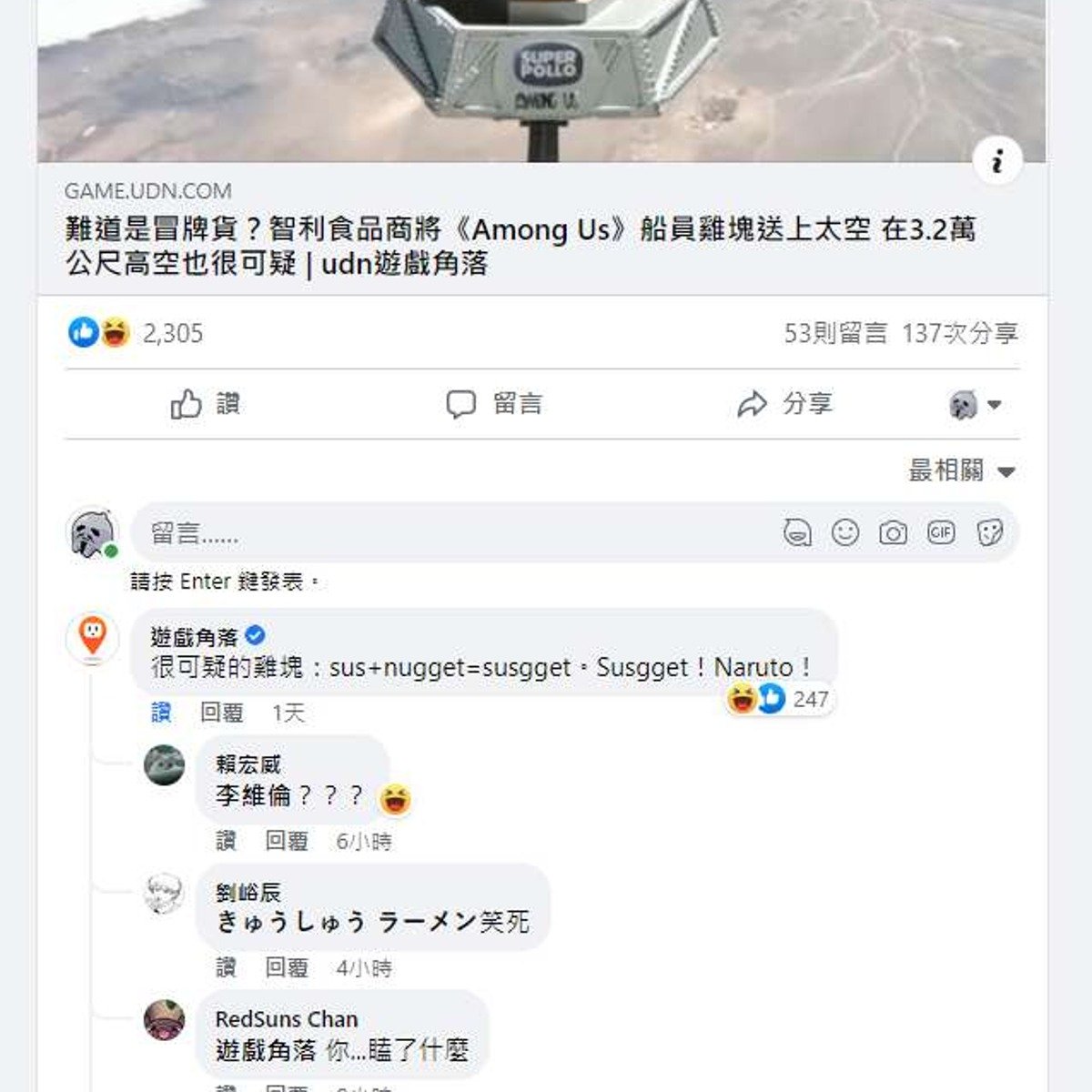The height and width of the screenshot is (1092, 1092).
Task: View the 137次分享 shares list
Action: click(x=959, y=333)
